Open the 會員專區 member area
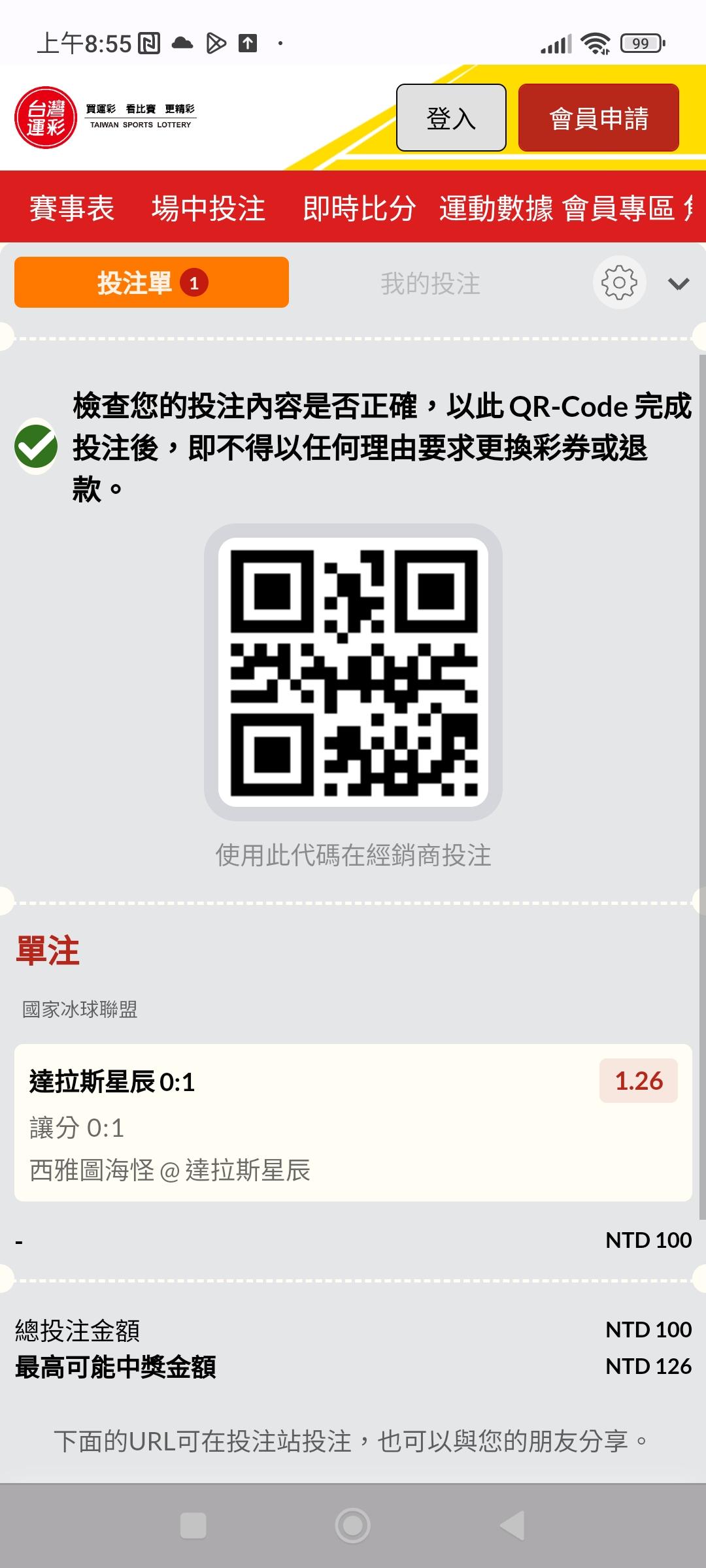706x1568 pixels. [618, 208]
